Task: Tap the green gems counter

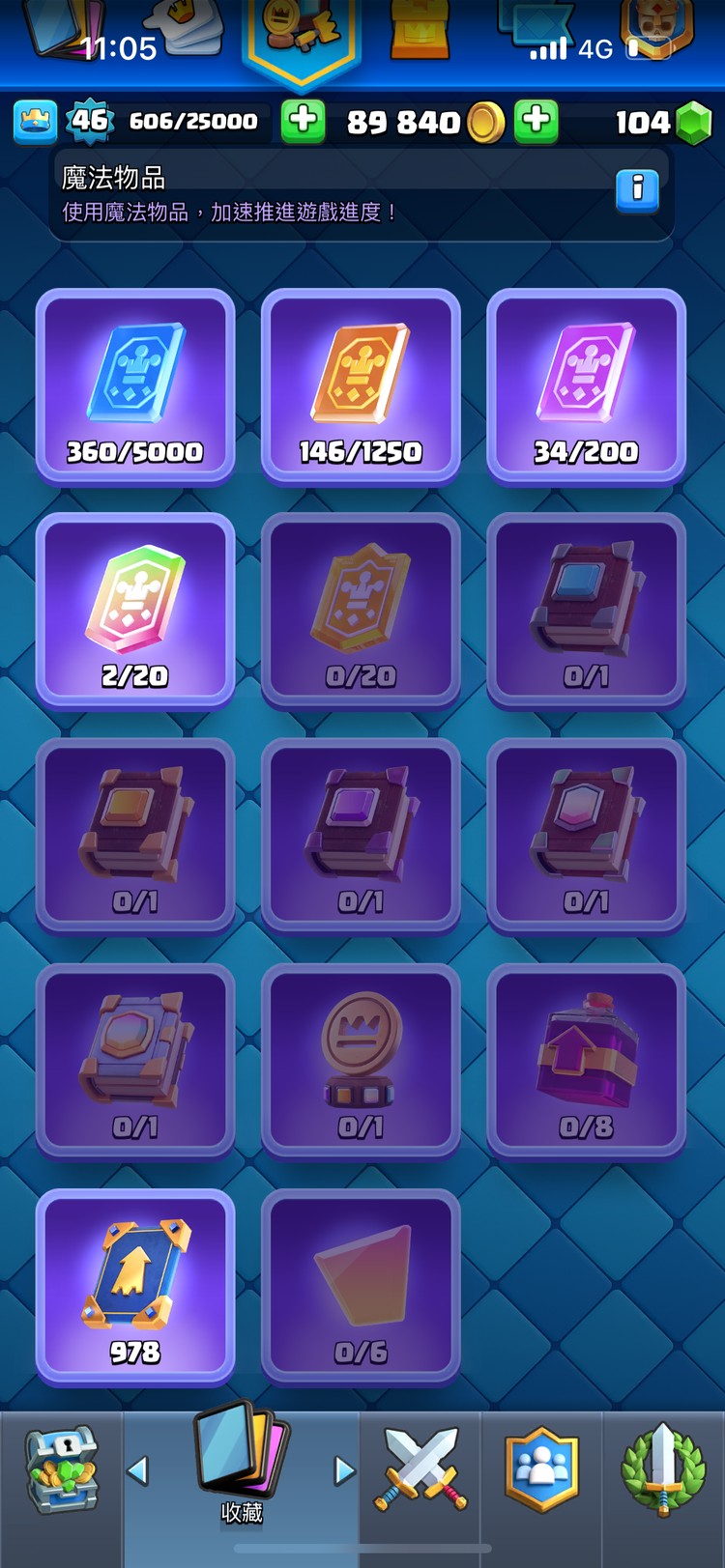Action: tap(663, 123)
